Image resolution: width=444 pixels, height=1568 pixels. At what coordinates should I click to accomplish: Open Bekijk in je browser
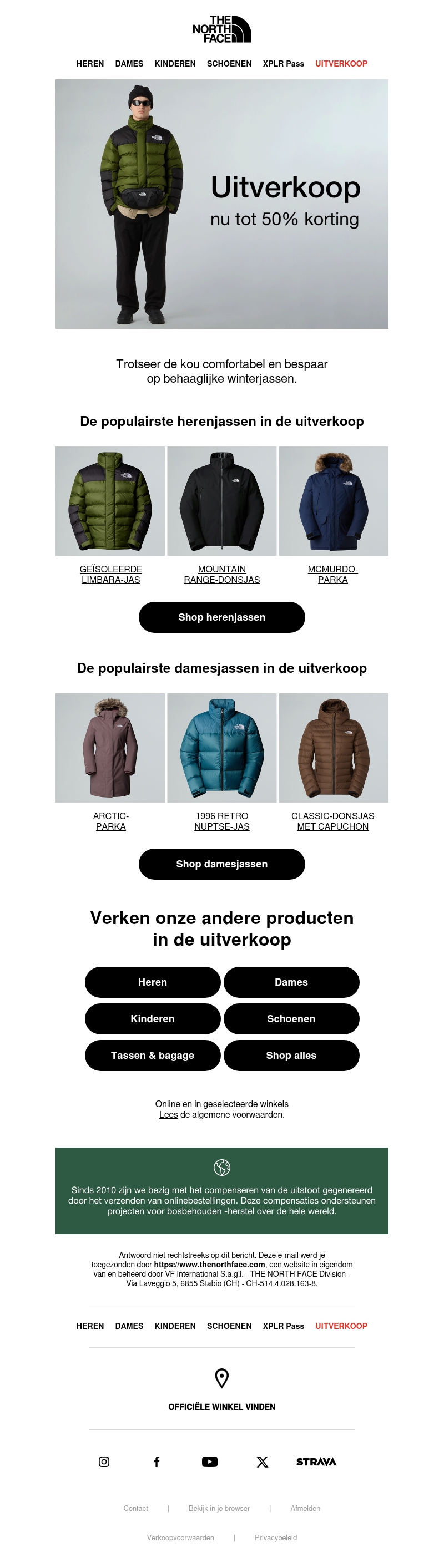pyautogui.click(x=219, y=1508)
